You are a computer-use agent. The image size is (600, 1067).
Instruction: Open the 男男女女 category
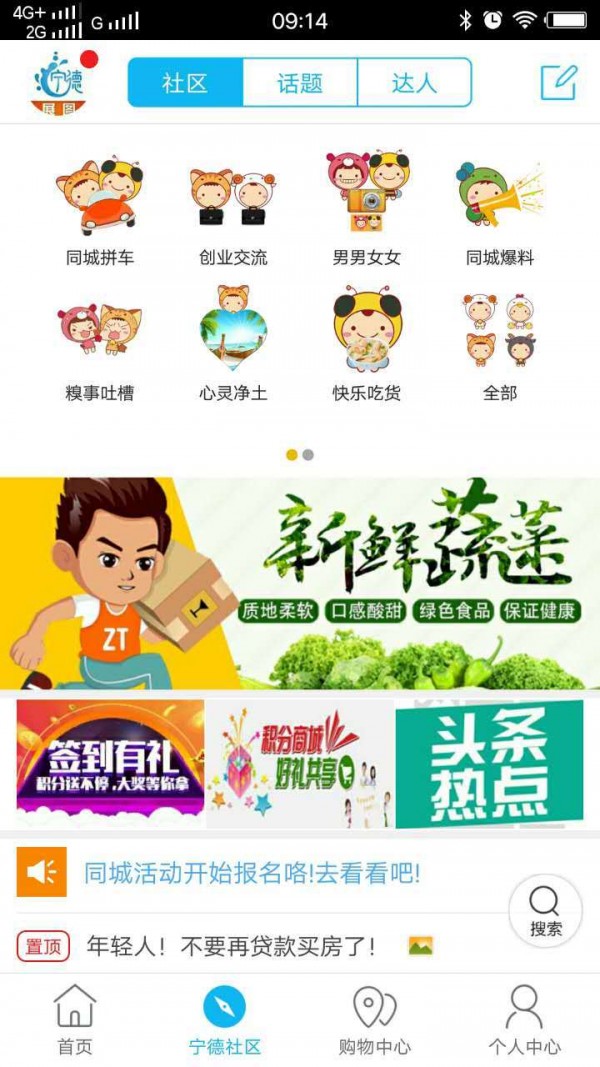367,208
